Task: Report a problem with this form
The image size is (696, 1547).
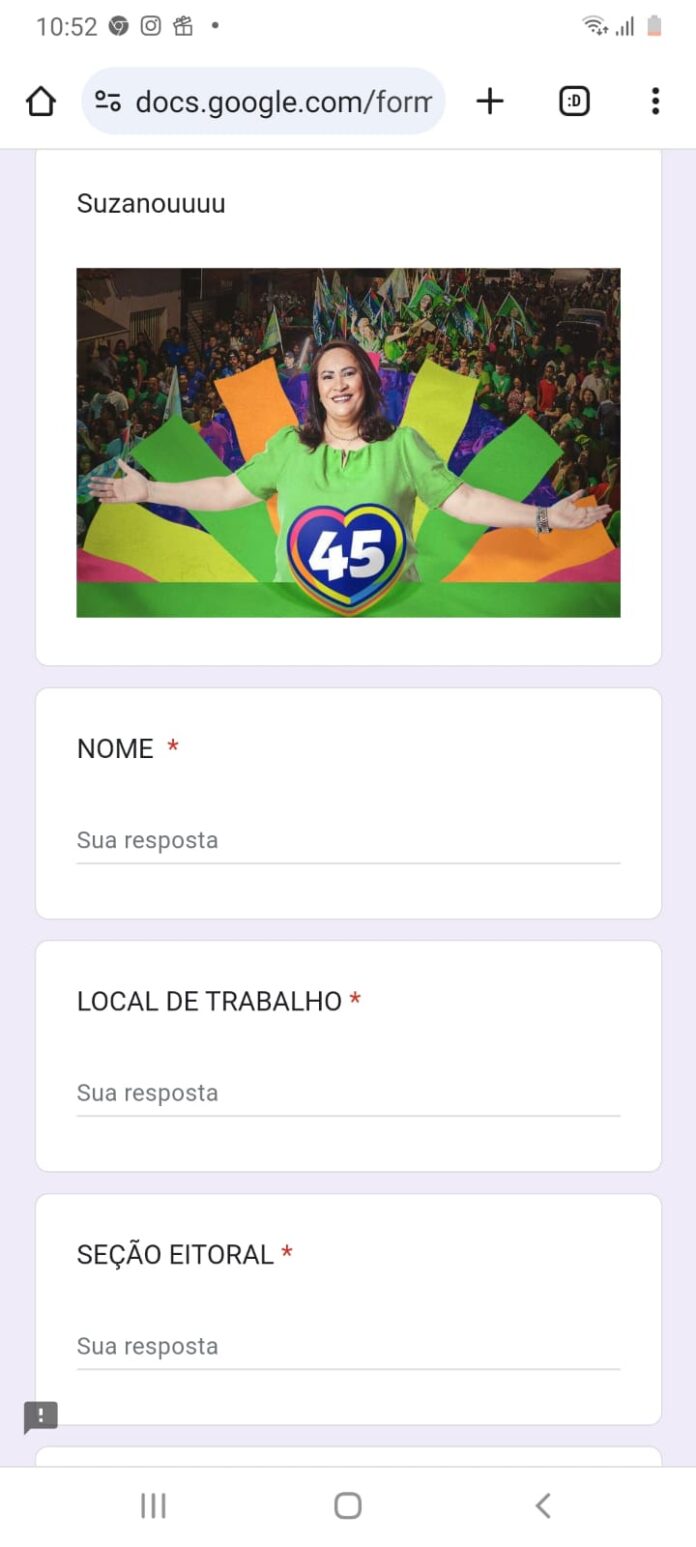Action: 41,1416
